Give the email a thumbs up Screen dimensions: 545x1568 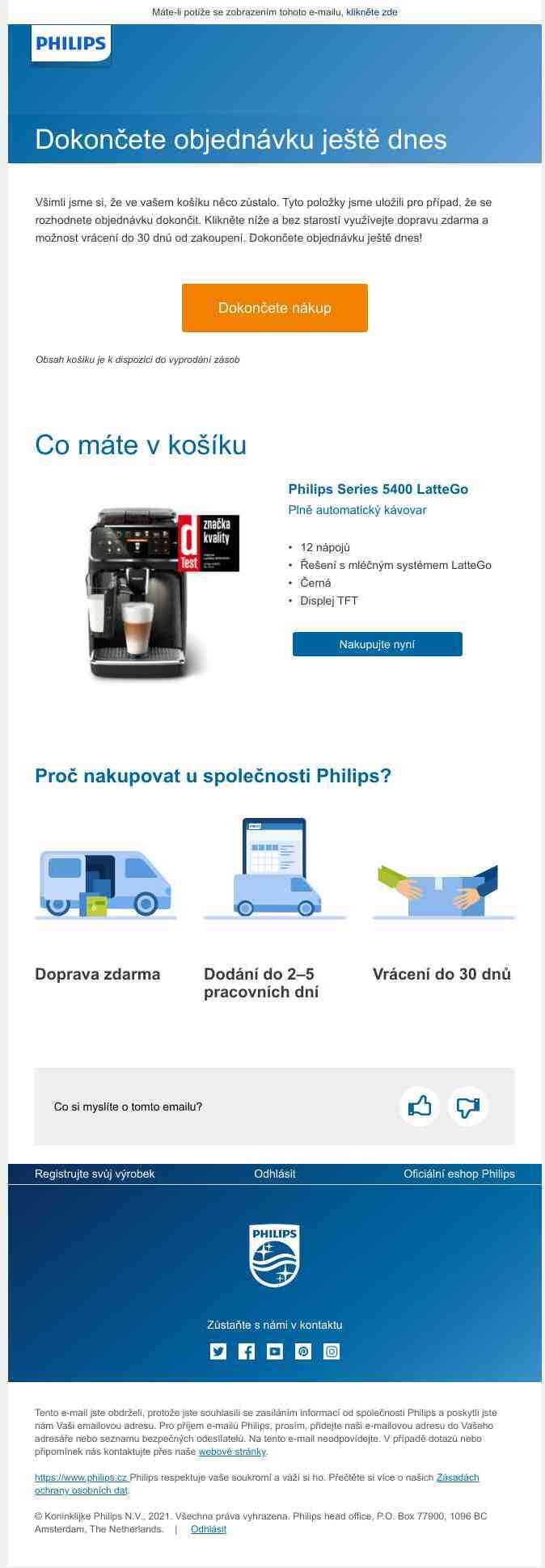(420, 1106)
